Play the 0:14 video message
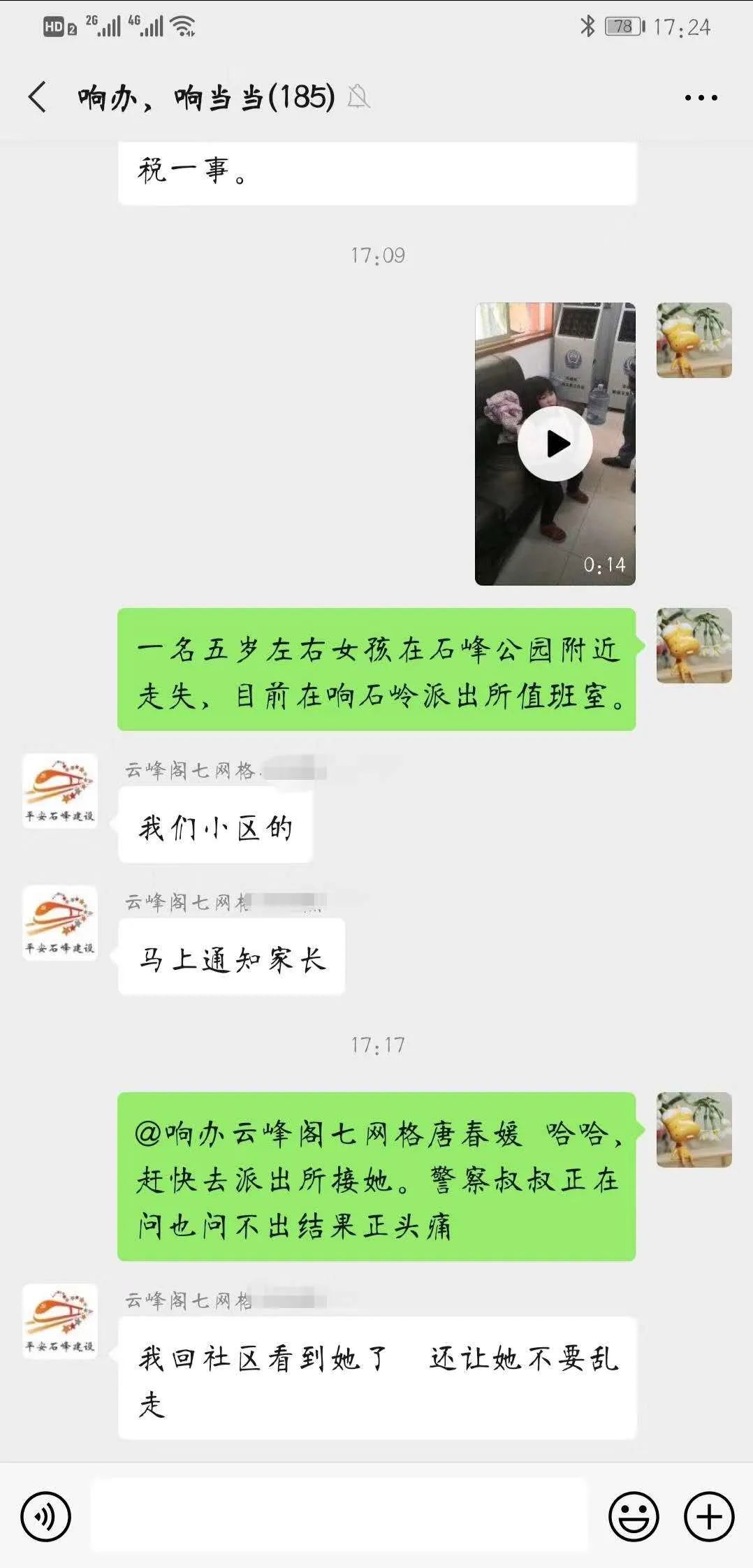This screenshot has height=1568, width=753. click(555, 444)
